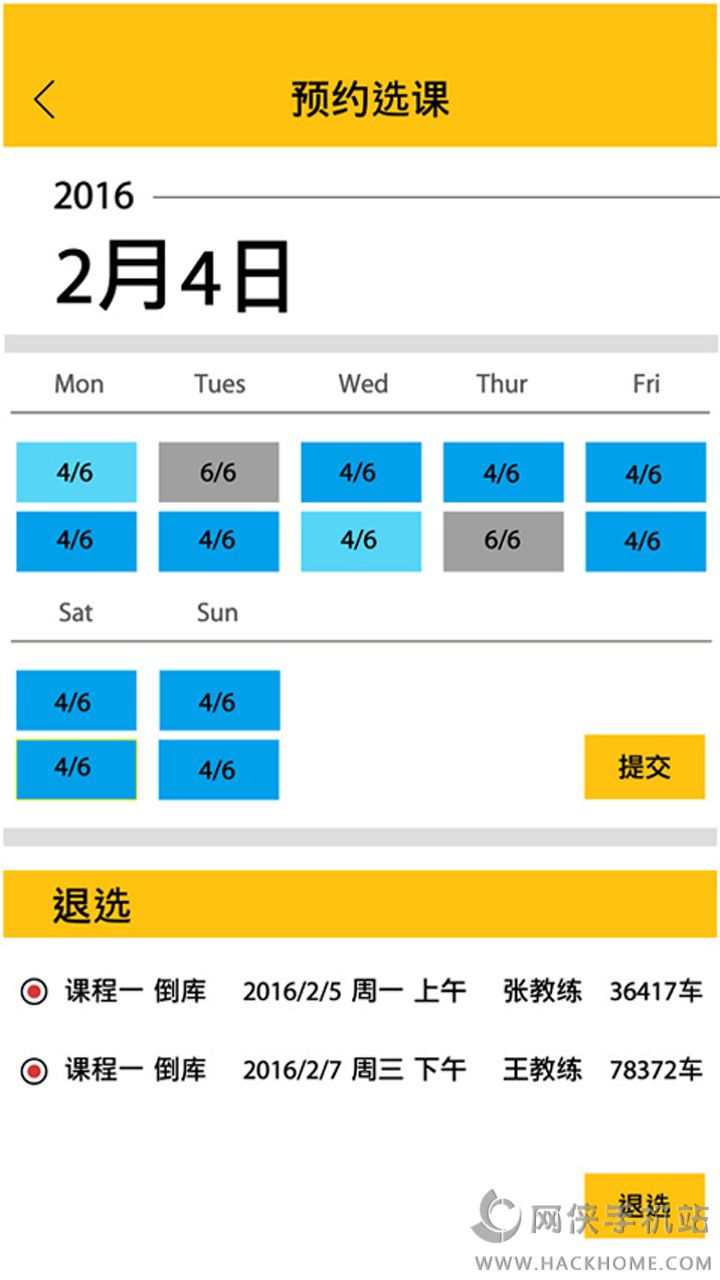
Task: Submit the selection with 提交
Action: 645,767
